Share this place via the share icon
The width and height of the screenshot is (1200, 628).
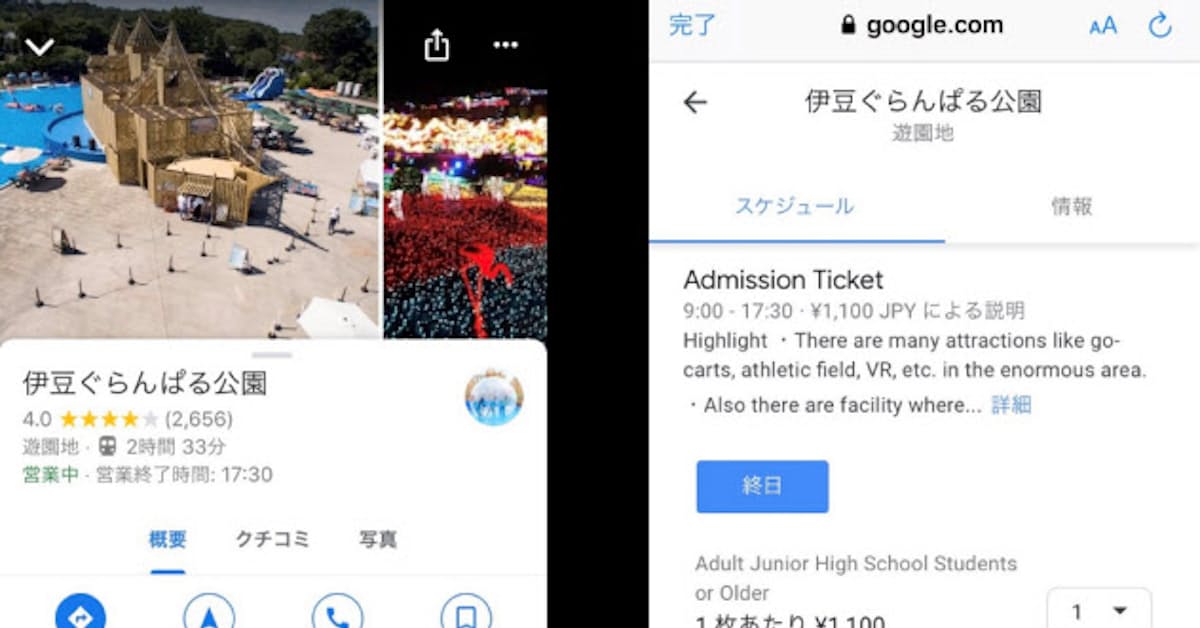(436, 45)
